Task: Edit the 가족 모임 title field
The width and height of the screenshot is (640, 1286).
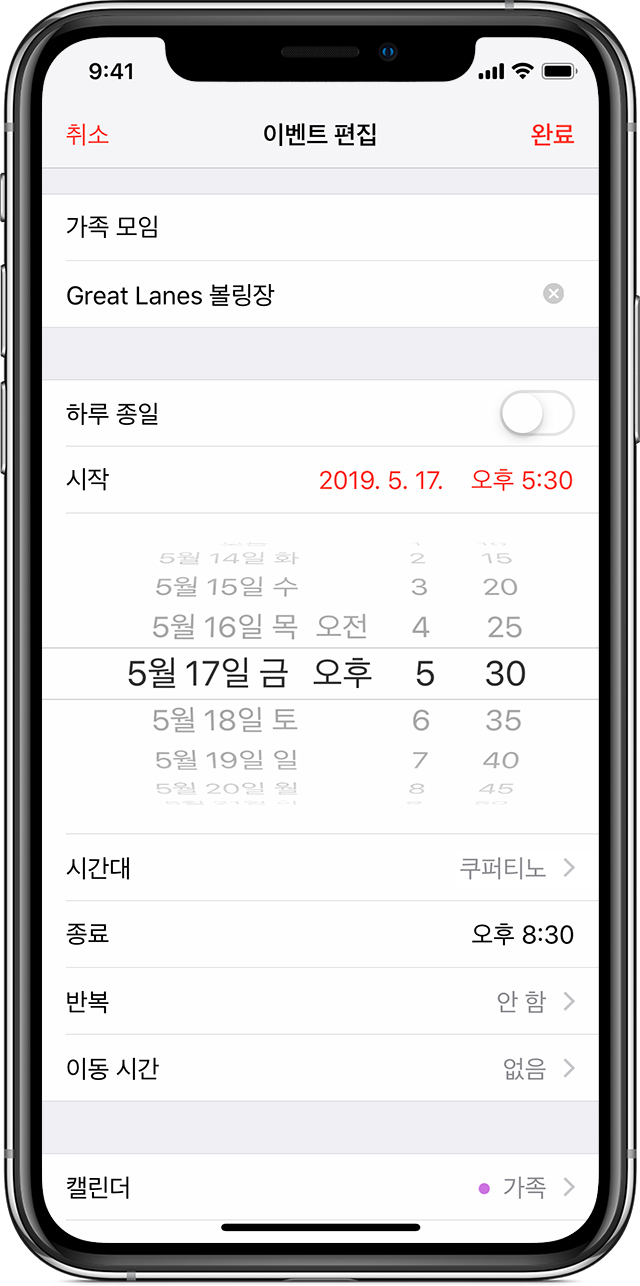Action: click(x=300, y=227)
